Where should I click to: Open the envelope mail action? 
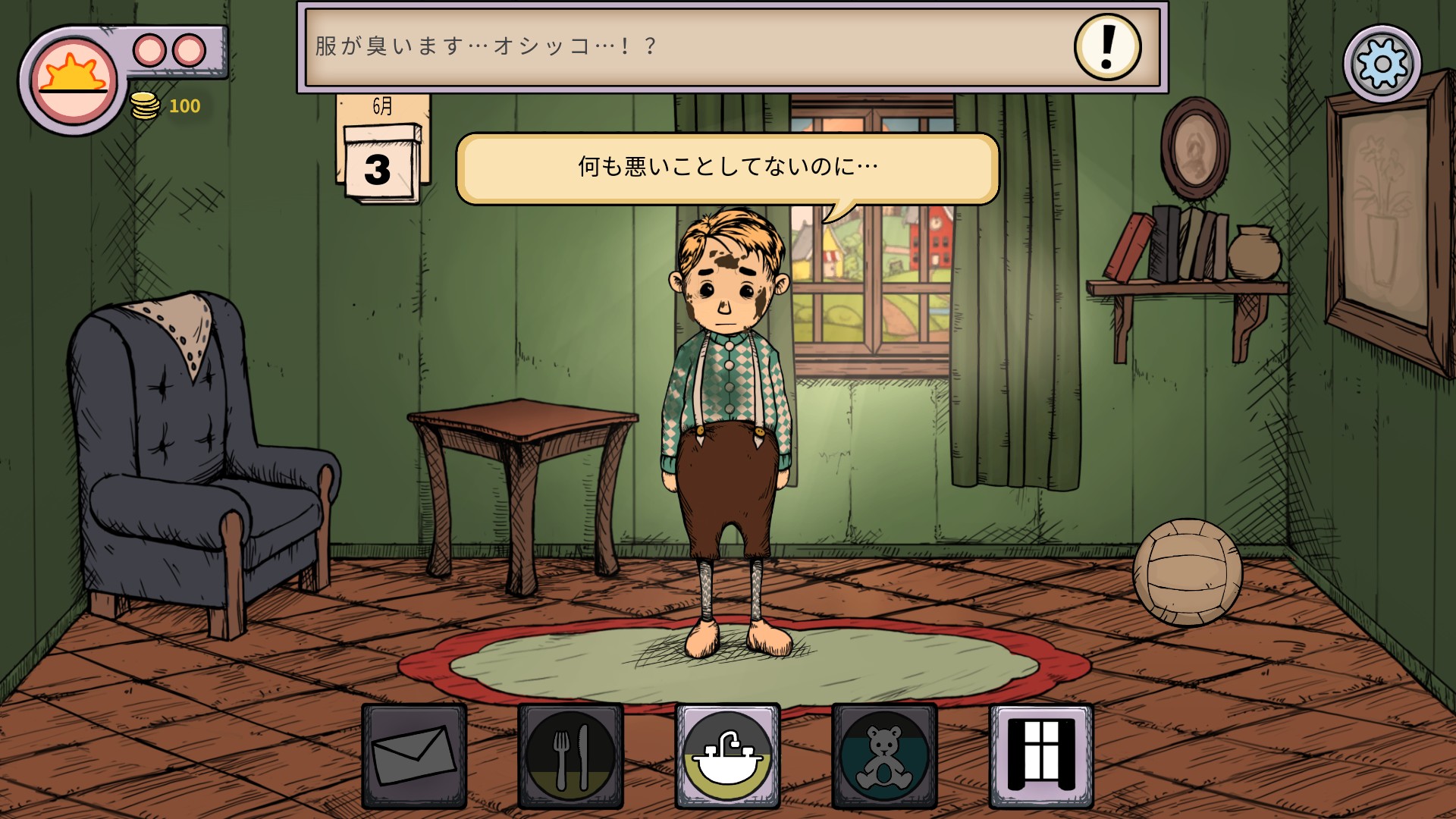tap(414, 756)
